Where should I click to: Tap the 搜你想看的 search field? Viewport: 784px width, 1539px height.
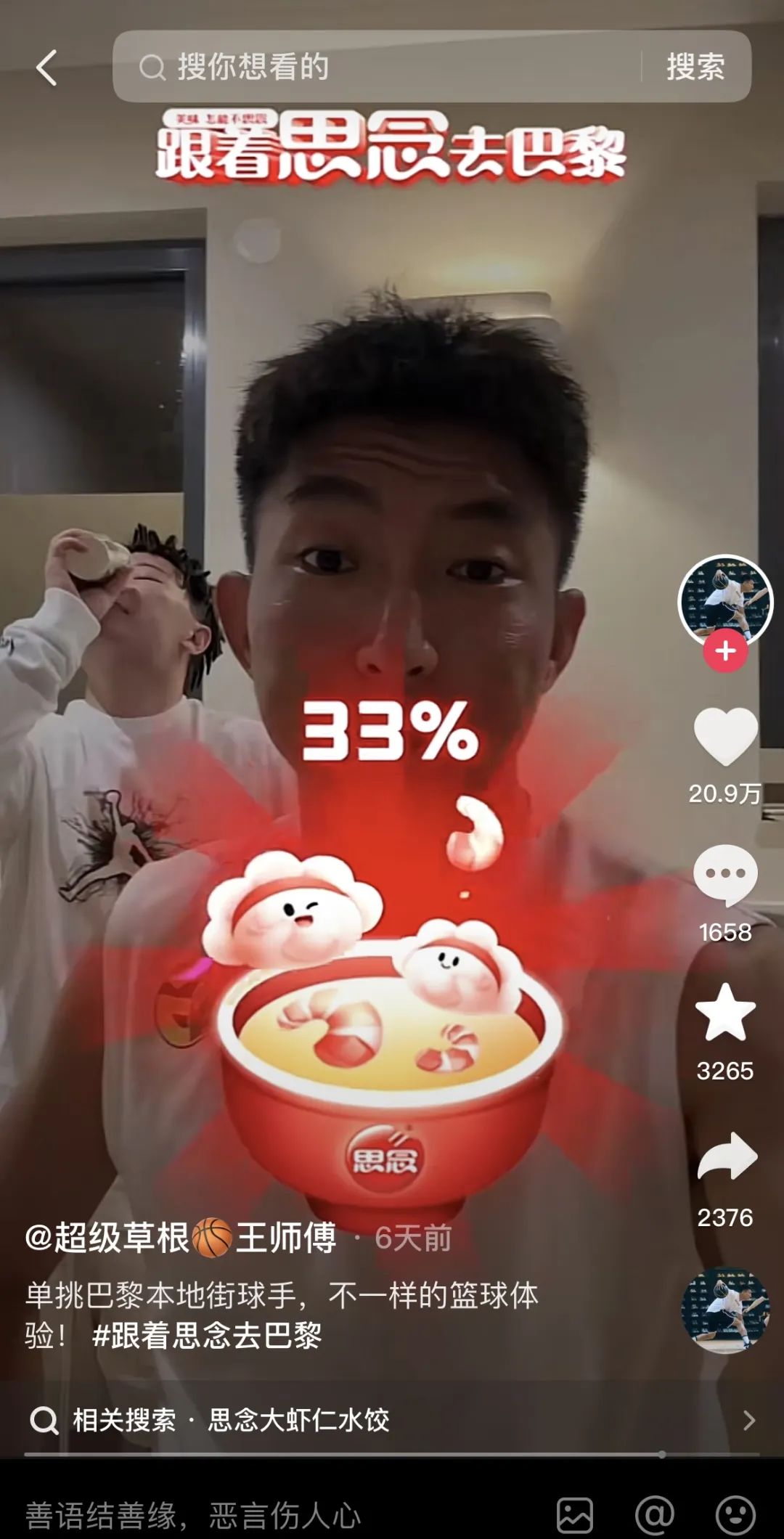click(x=377, y=67)
